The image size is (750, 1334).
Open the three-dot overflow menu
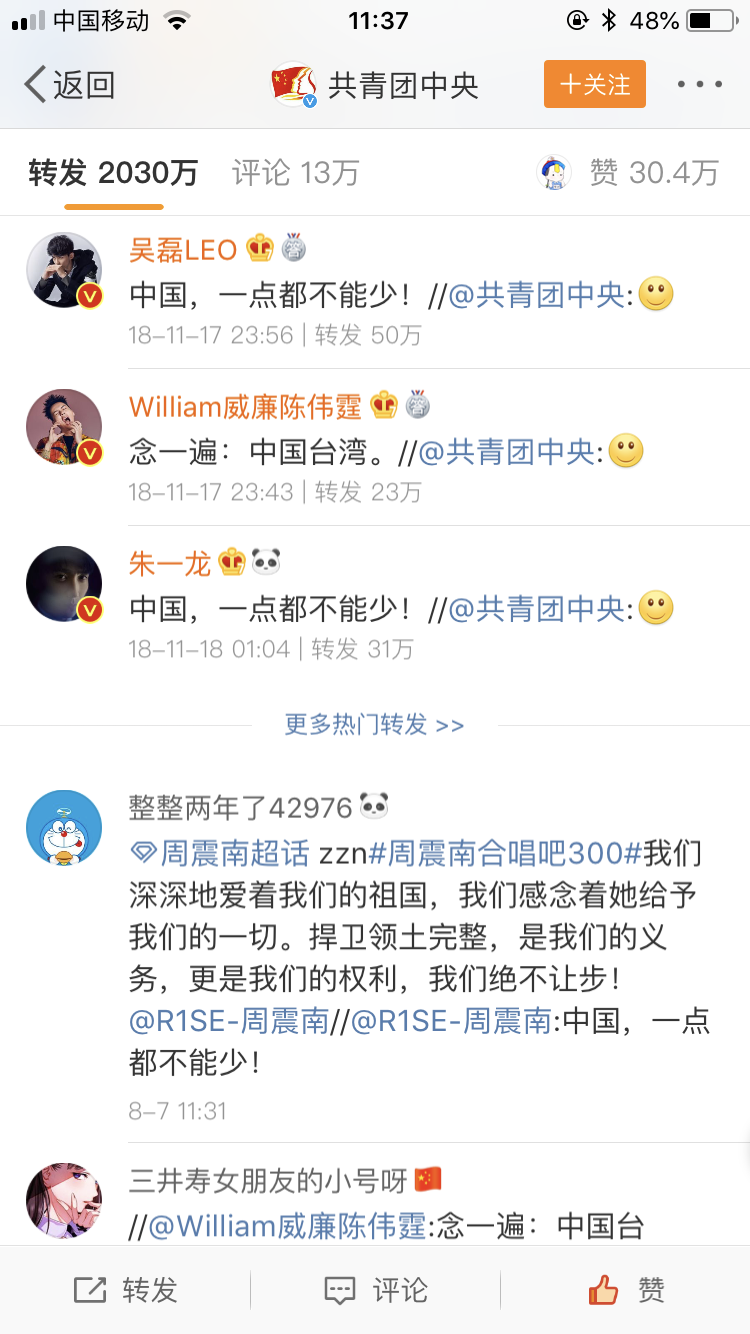coord(699,85)
